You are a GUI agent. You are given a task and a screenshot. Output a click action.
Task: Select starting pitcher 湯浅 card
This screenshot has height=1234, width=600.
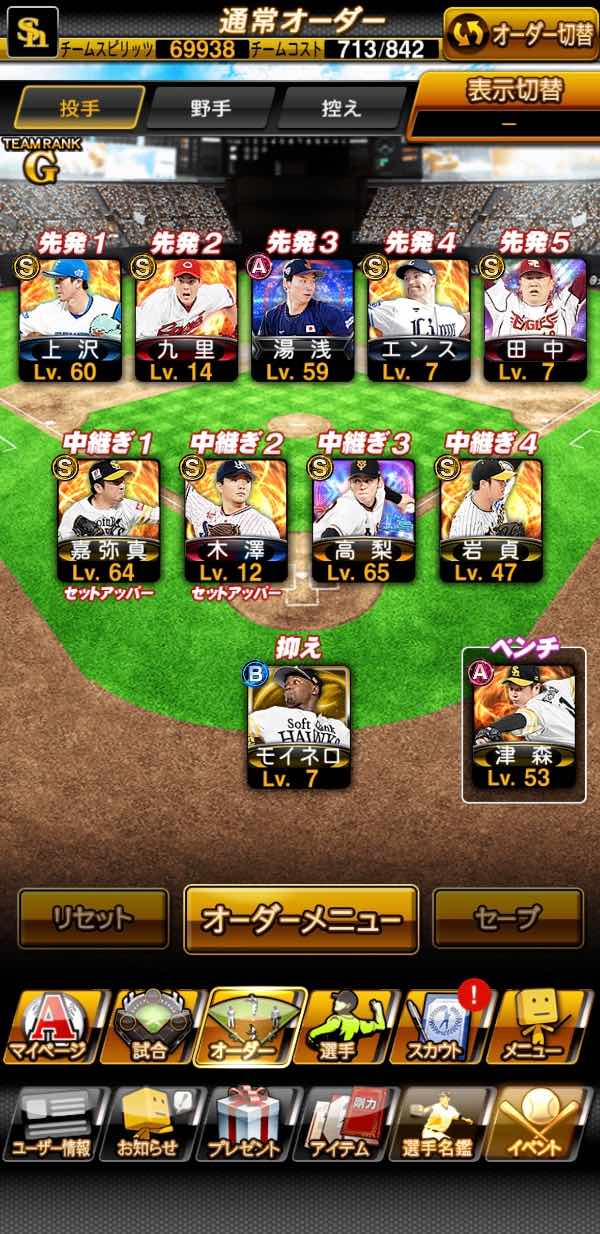pyautogui.click(x=301, y=320)
